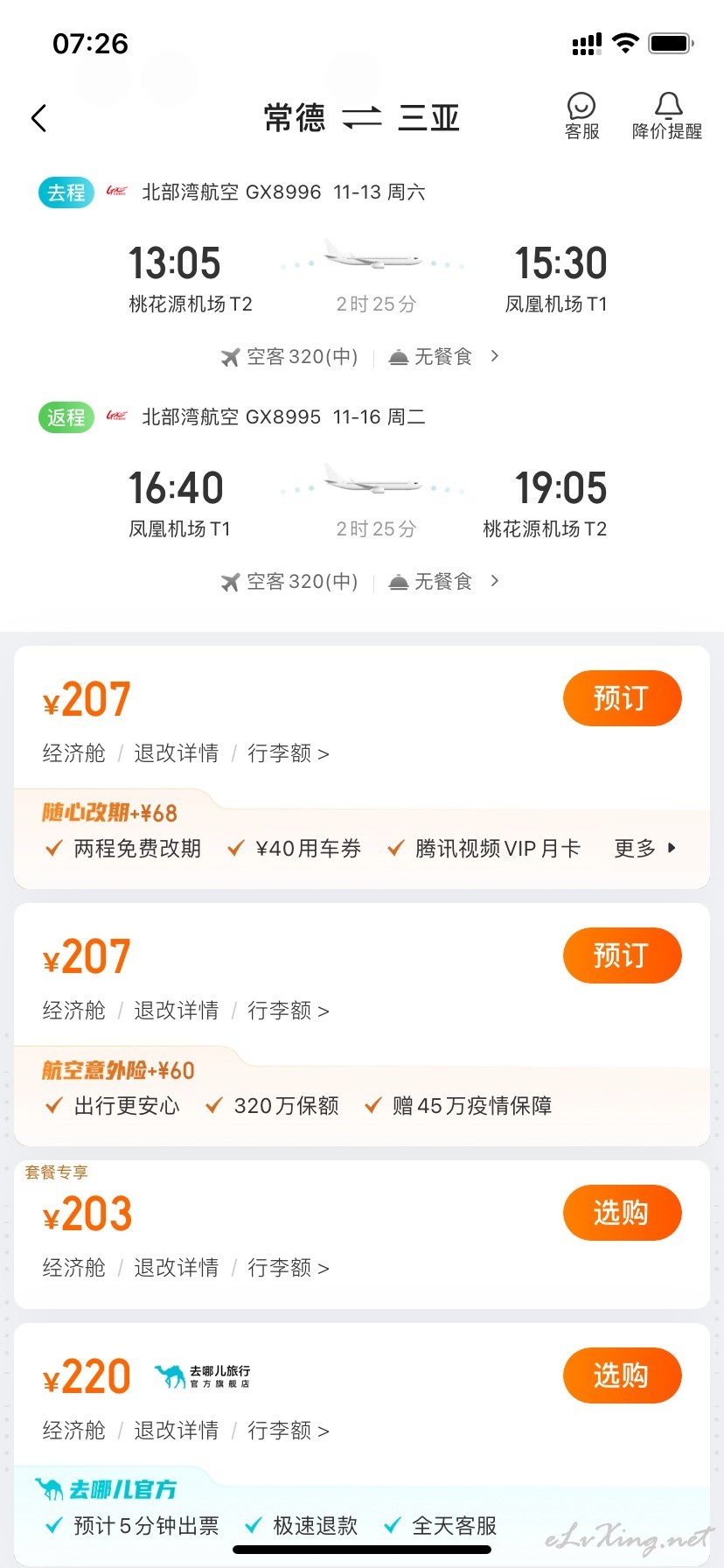Go back using the top-left arrow
724x1568 pixels.
pyautogui.click(x=38, y=118)
